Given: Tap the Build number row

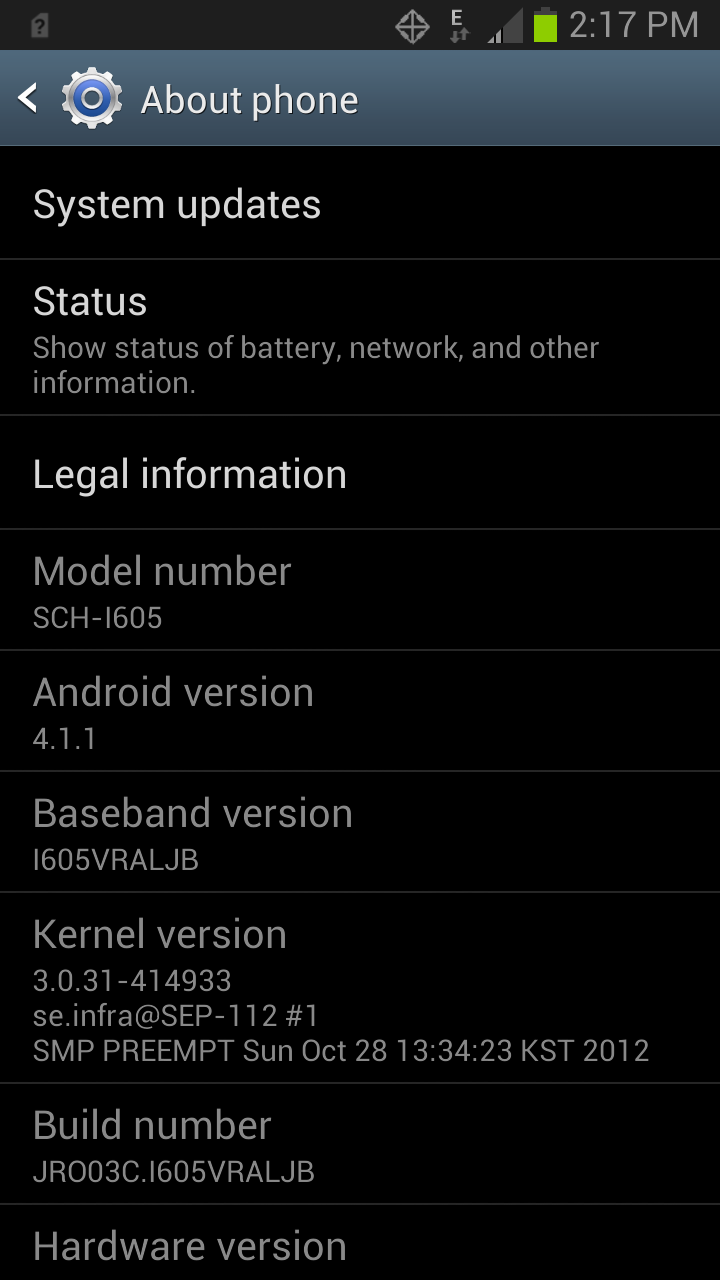Looking at the screenshot, I should [x=360, y=1144].
